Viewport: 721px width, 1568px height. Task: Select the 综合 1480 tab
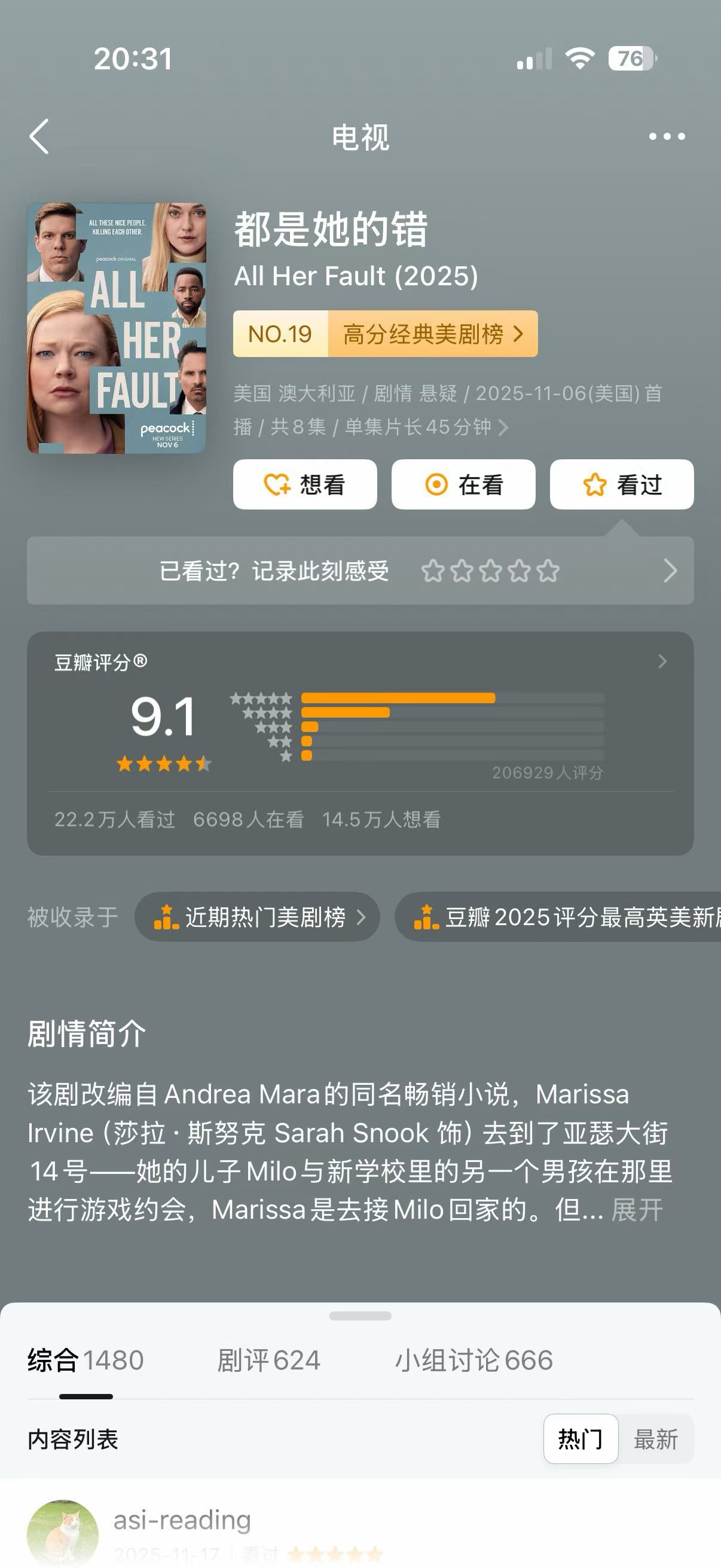point(85,1360)
